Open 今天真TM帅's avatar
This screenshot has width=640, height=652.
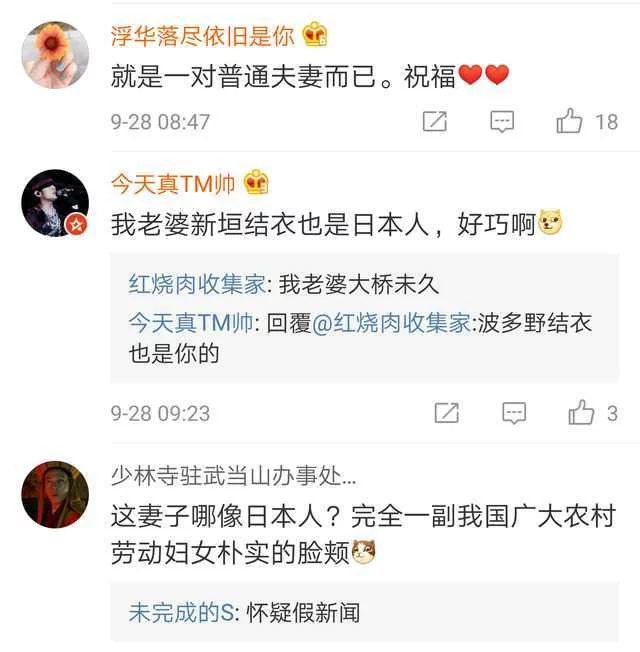(54, 203)
